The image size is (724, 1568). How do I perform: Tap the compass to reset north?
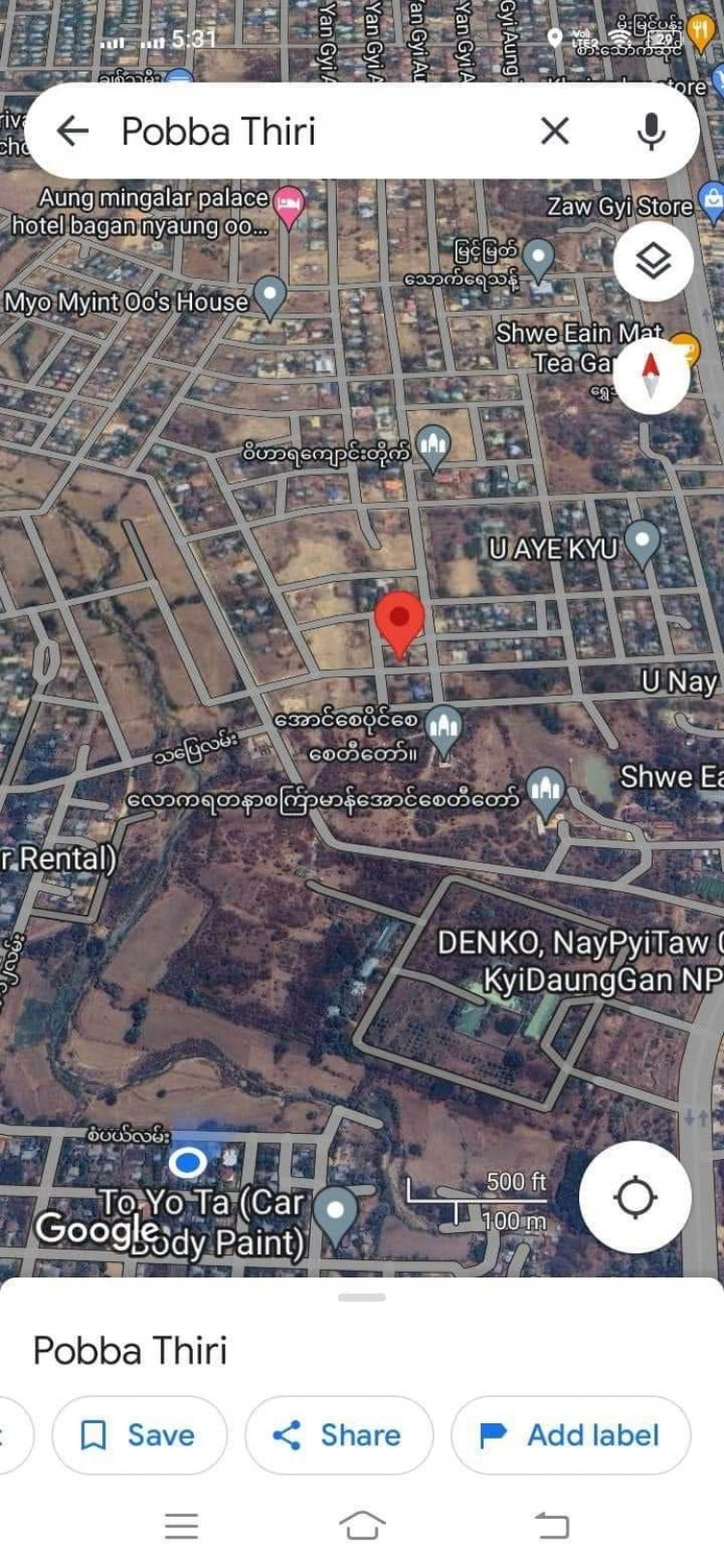click(x=652, y=375)
